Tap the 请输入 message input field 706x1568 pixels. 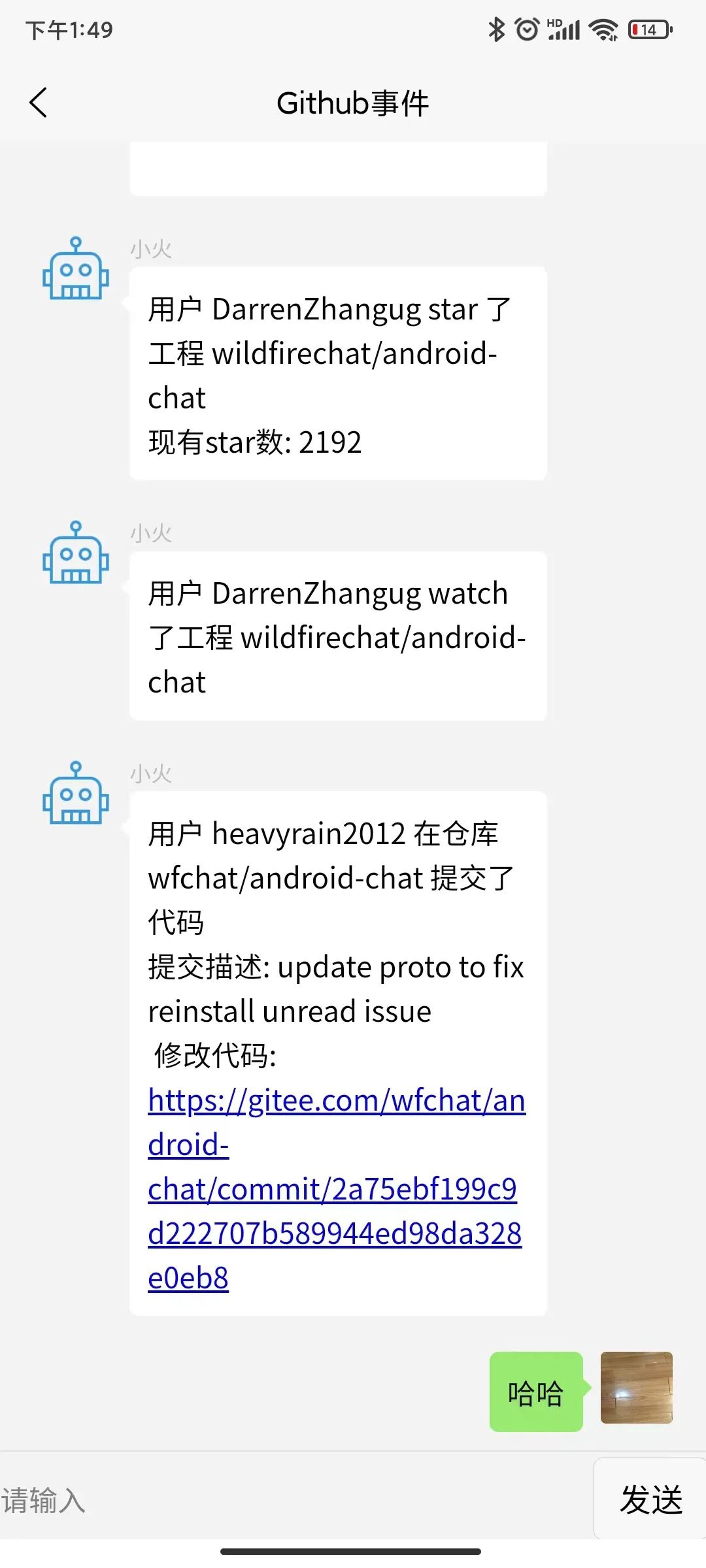coord(294,1499)
